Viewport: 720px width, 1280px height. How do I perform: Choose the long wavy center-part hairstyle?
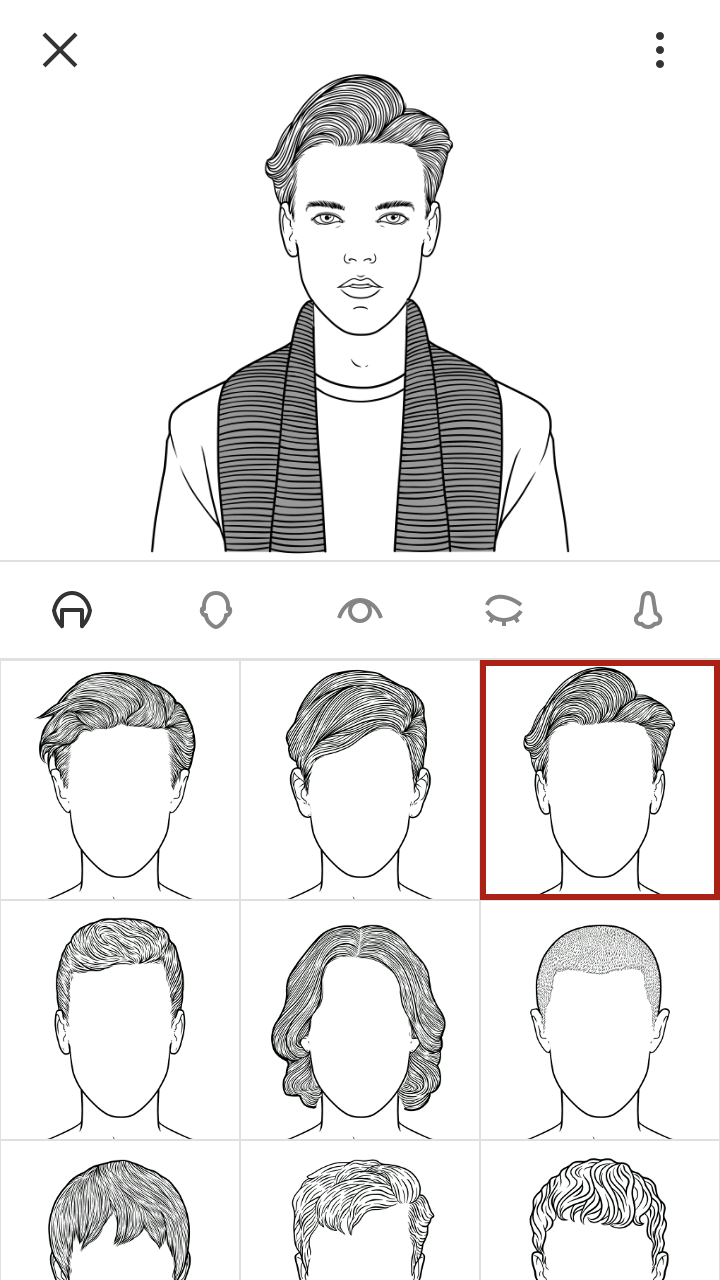click(360, 1020)
